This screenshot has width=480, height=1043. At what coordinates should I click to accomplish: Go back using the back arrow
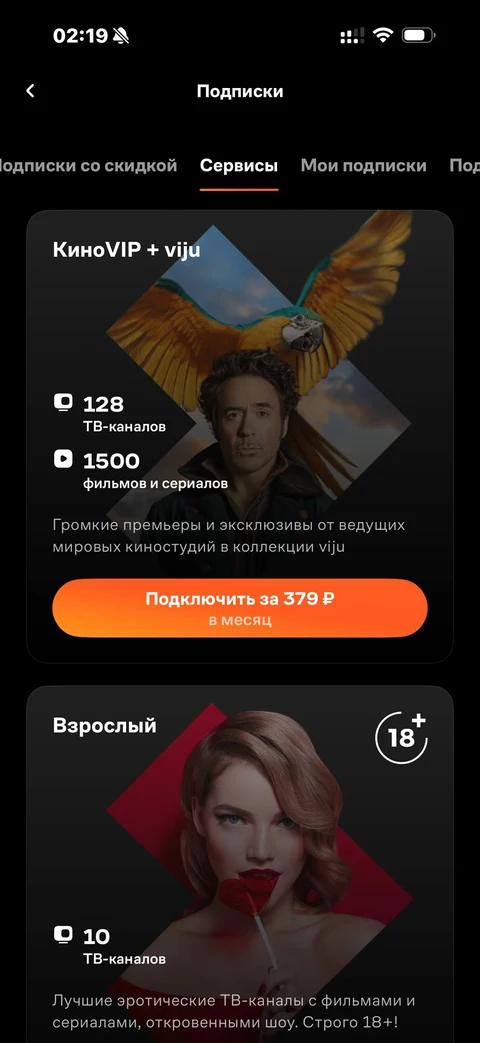pyautogui.click(x=30, y=91)
